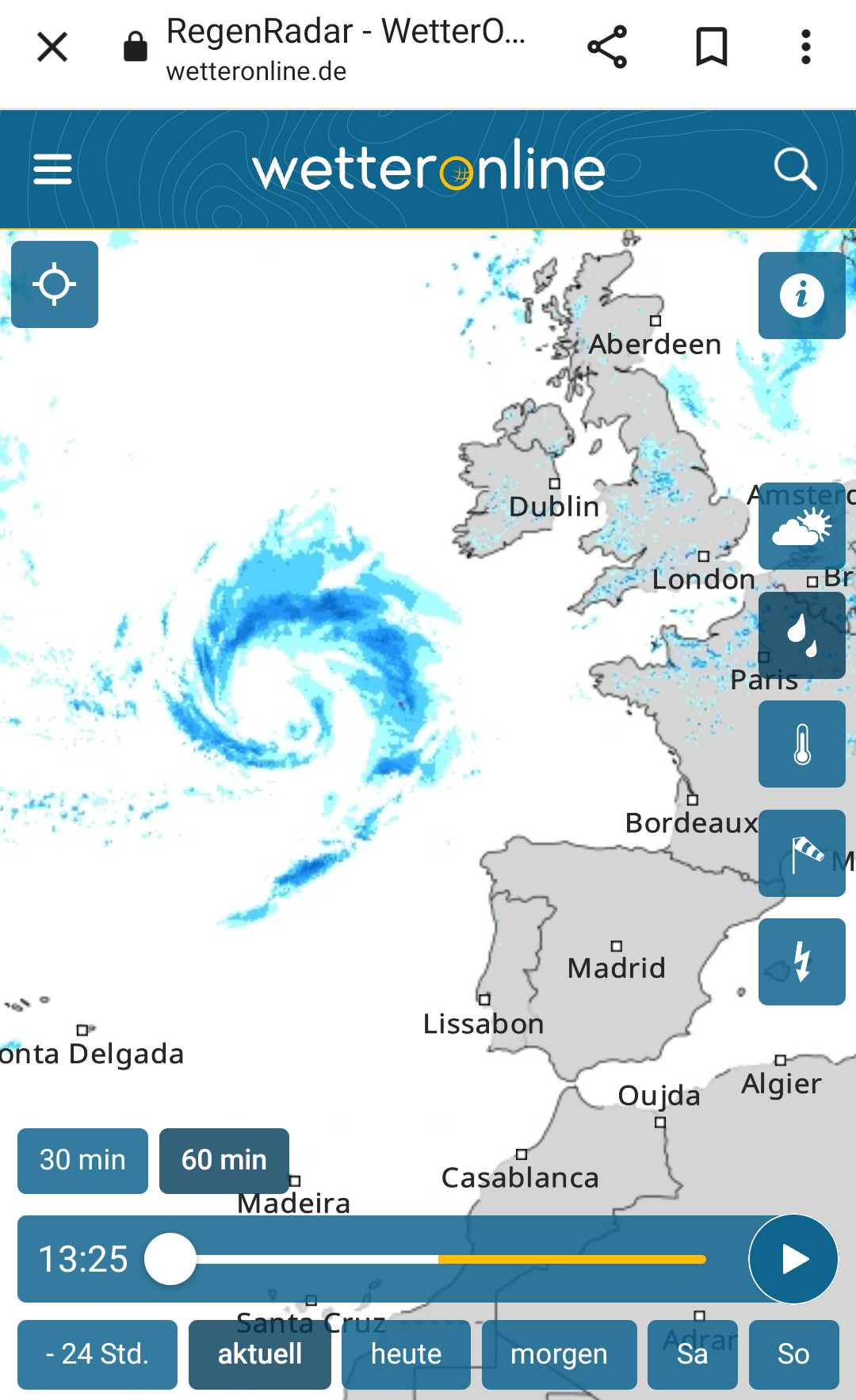Select the -24 Std. time range
The width and height of the screenshot is (856, 1400).
coord(97,1355)
